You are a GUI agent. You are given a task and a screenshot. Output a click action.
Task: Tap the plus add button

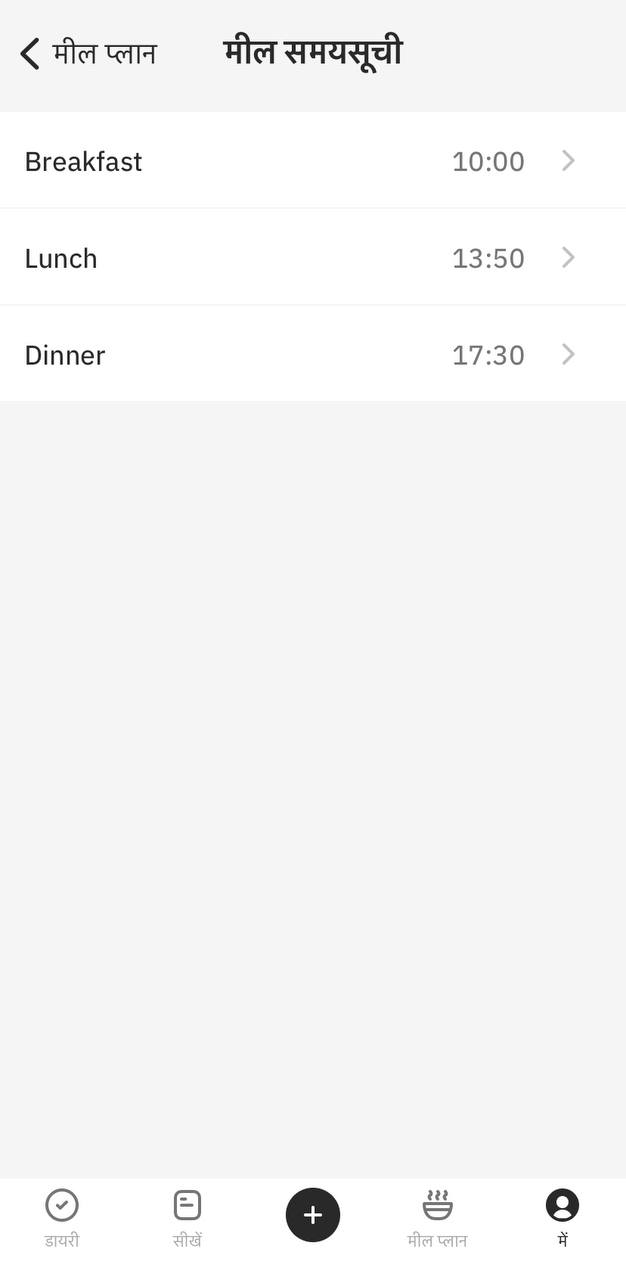pyautogui.click(x=313, y=1215)
